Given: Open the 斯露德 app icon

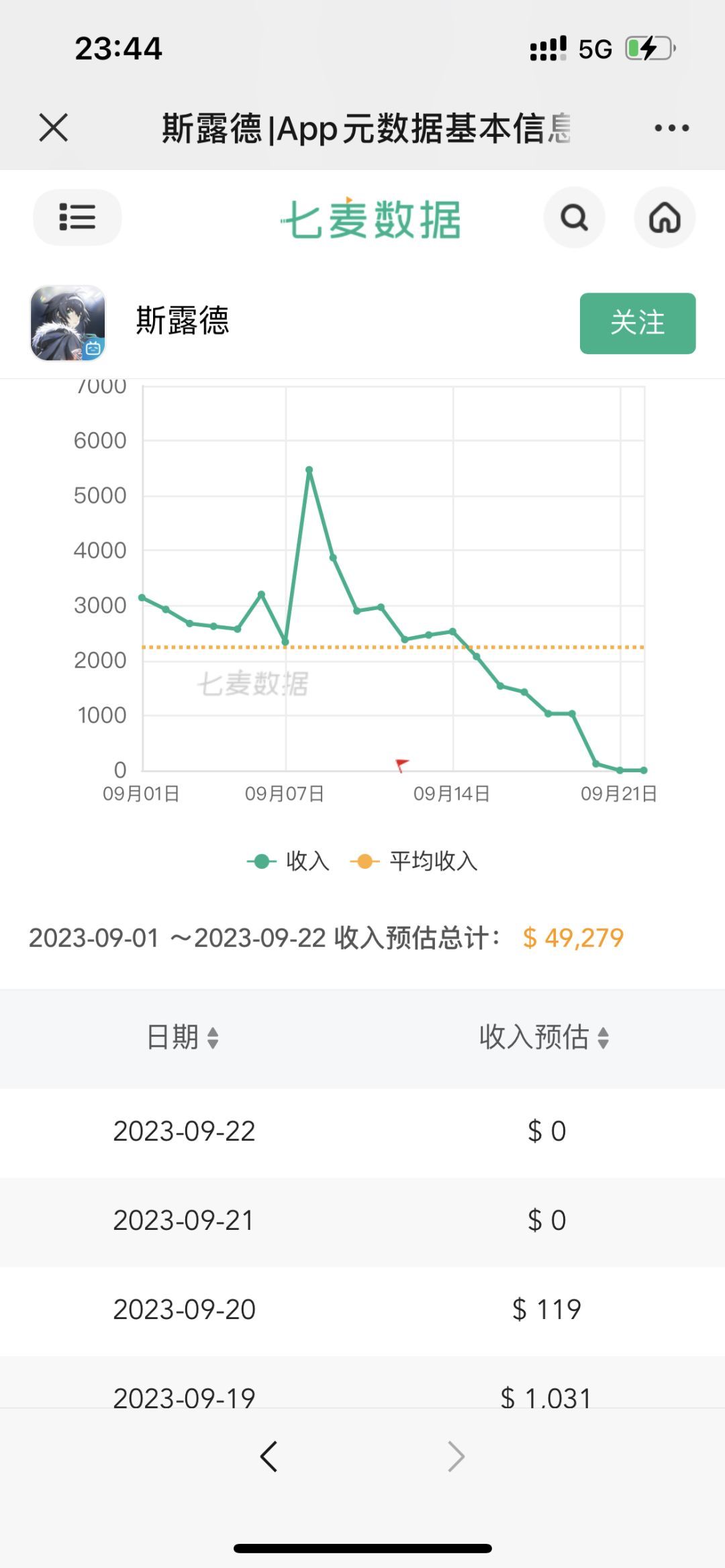Looking at the screenshot, I should (68, 323).
